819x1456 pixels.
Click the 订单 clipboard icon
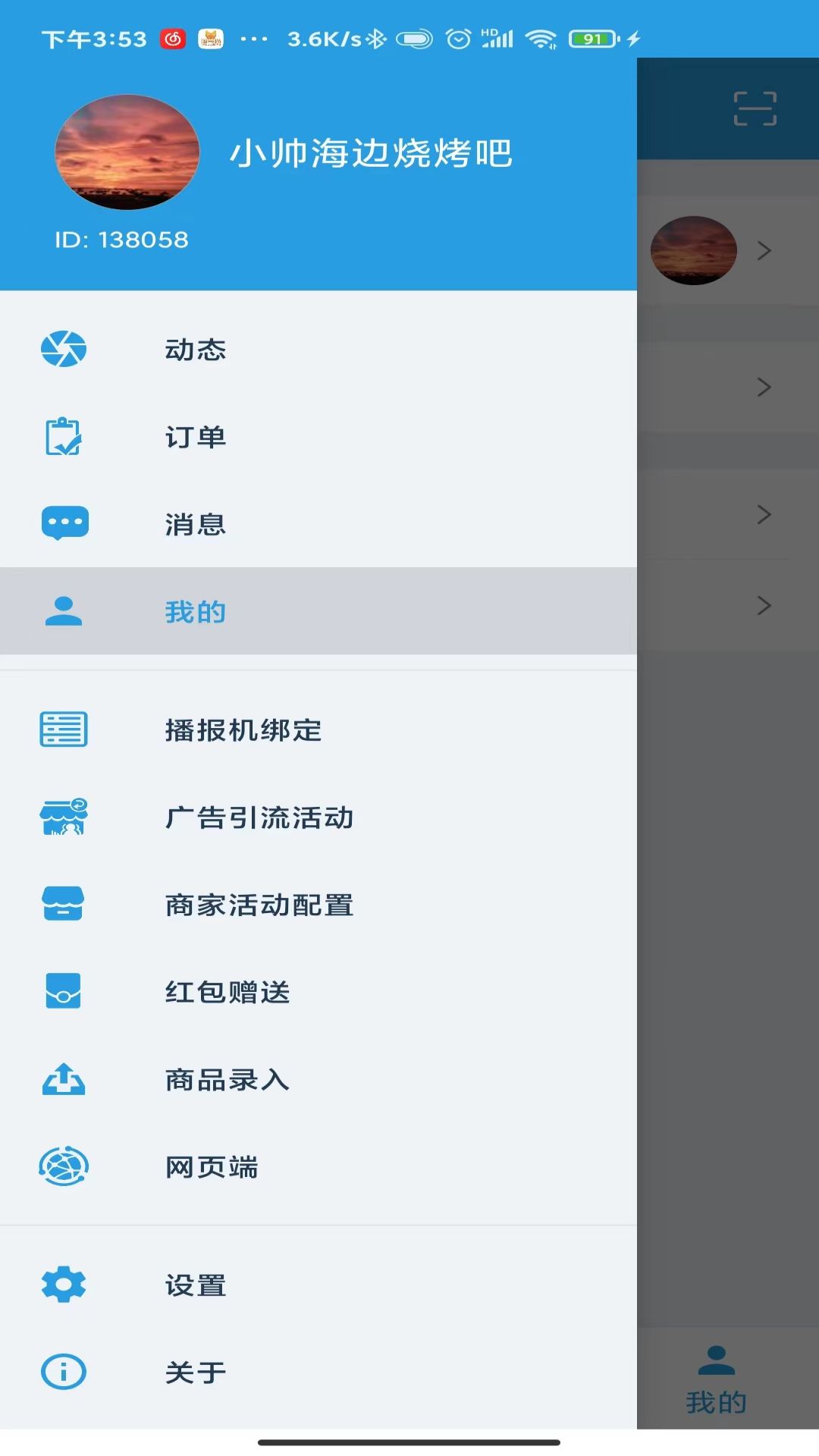pyautogui.click(x=64, y=437)
